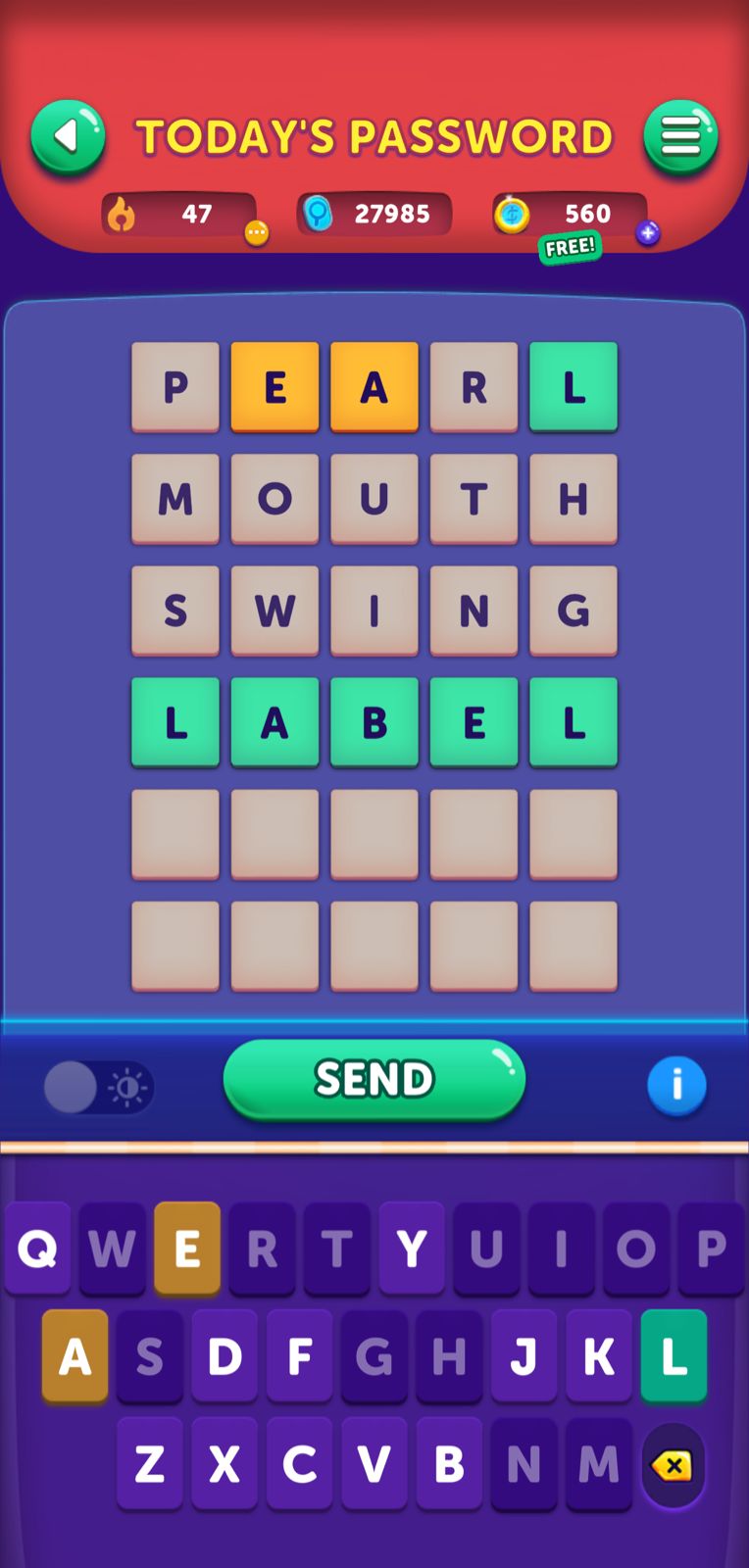Open the green hamburger menu
749x1568 pixels.
click(680, 137)
